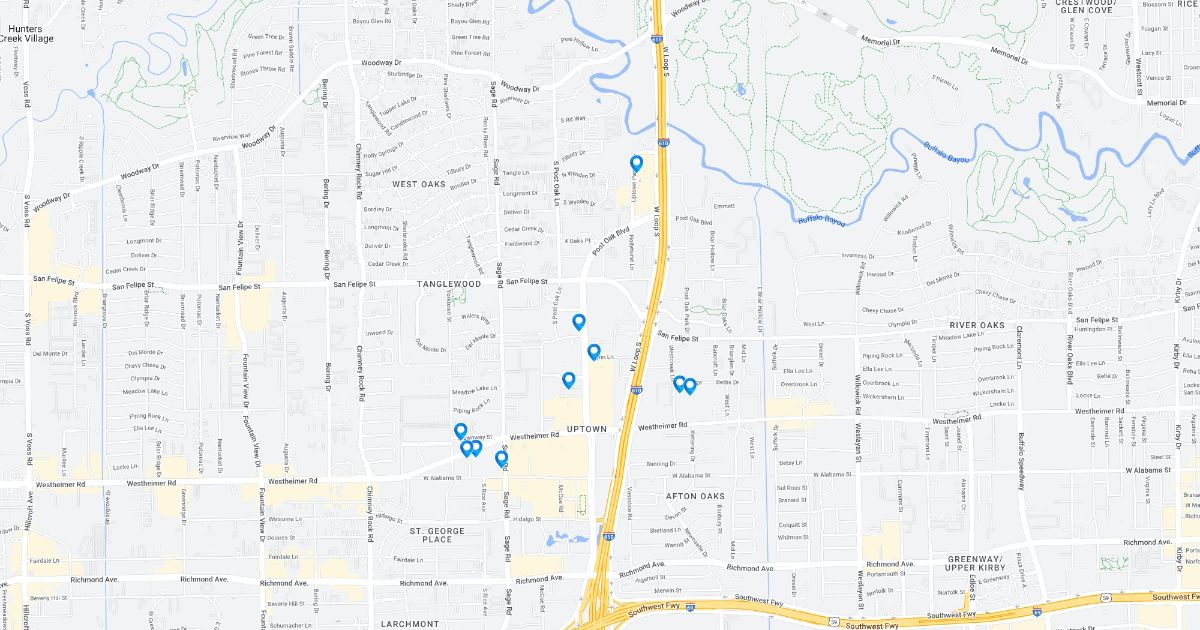Select the pin at the end of Westcreek Ln
This screenshot has height=630, width=1200.
click(680, 383)
